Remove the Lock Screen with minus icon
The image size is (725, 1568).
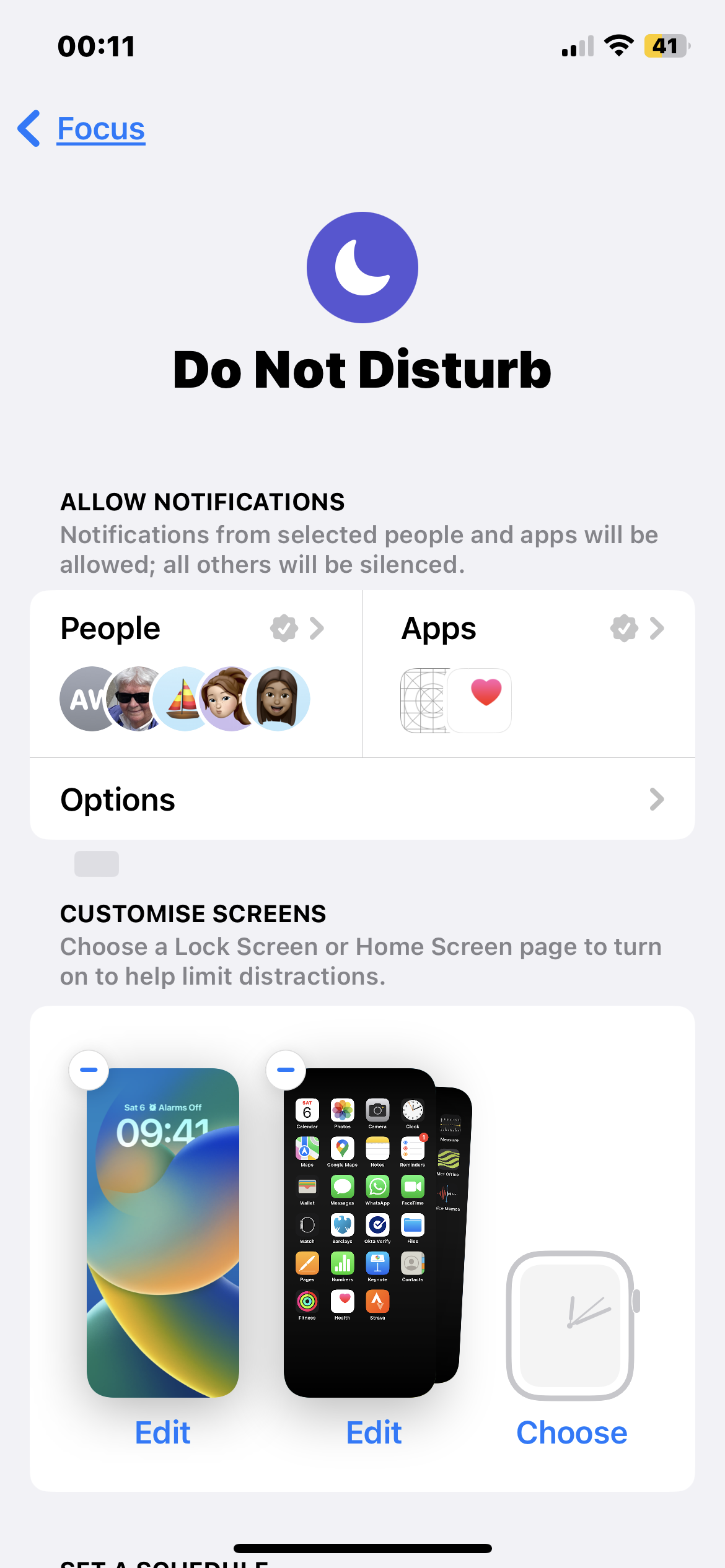89,1069
